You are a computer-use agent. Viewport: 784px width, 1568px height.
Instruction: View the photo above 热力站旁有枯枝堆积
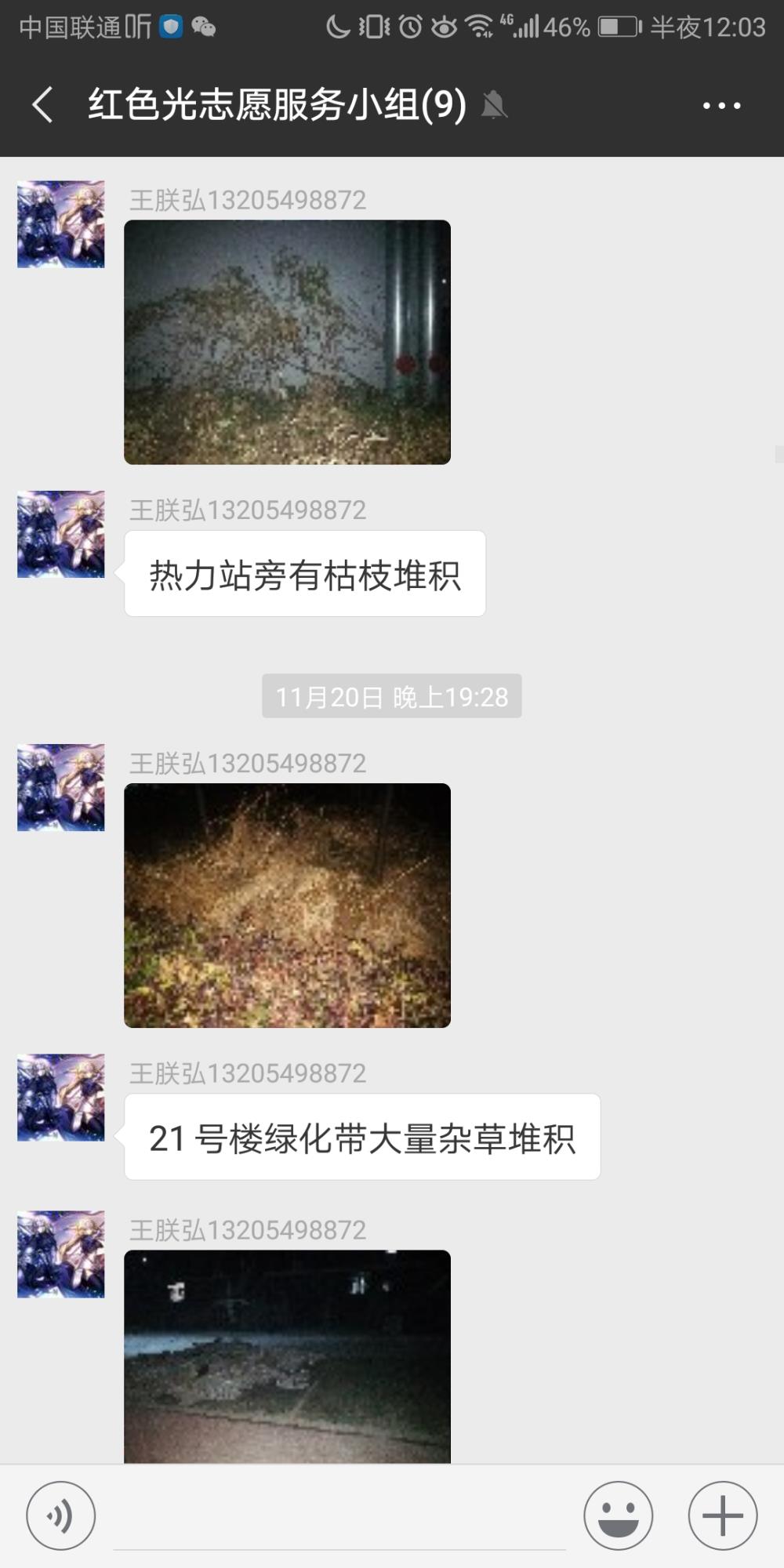click(287, 342)
